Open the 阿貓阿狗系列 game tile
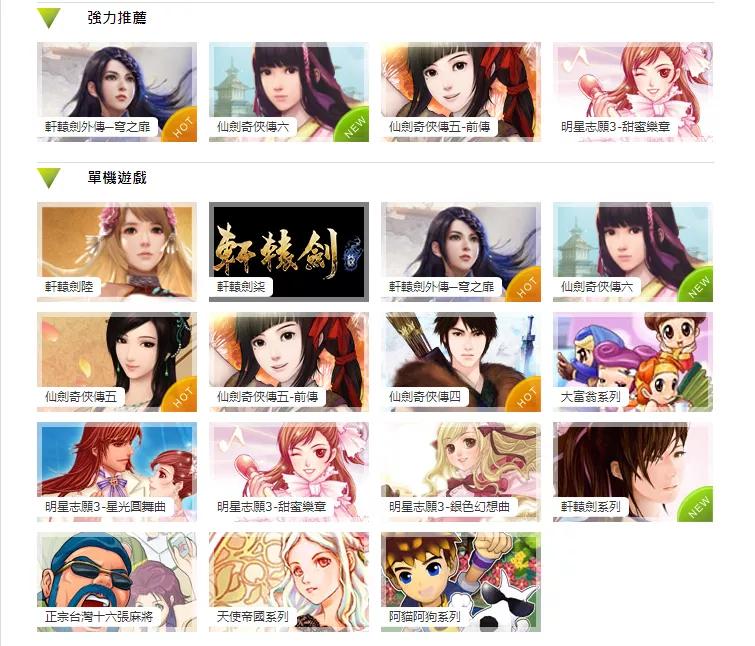This screenshot has height=646, width=755. pyautogui.click(x=461, y=581)
